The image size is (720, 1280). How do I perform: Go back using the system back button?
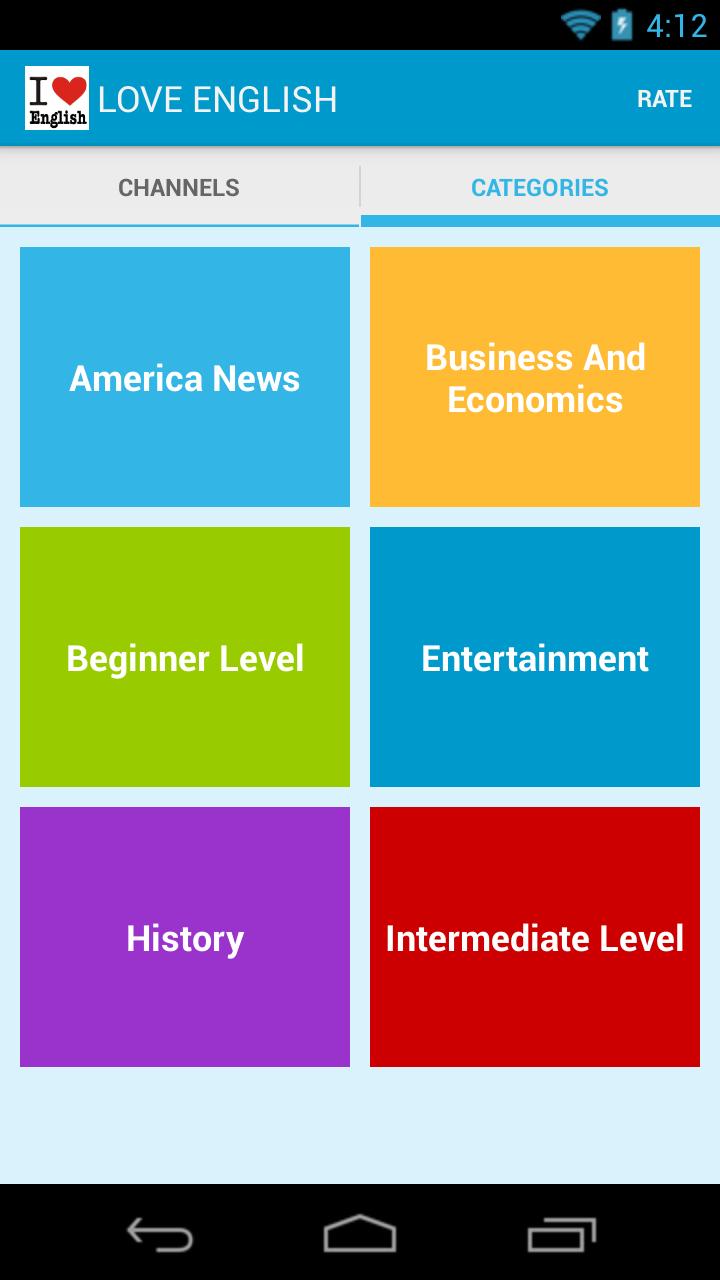coord(160,1233)
